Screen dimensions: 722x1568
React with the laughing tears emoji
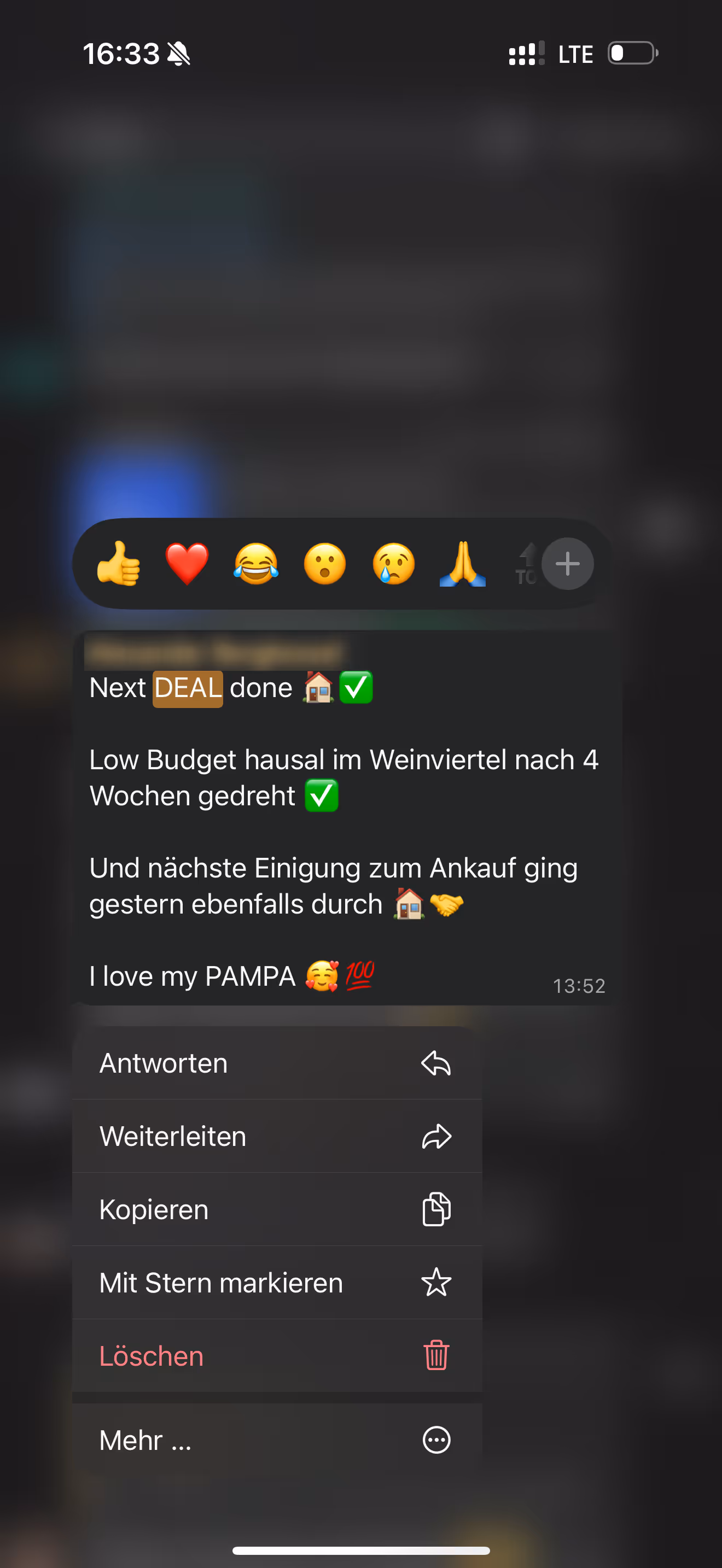coord(255,564)
